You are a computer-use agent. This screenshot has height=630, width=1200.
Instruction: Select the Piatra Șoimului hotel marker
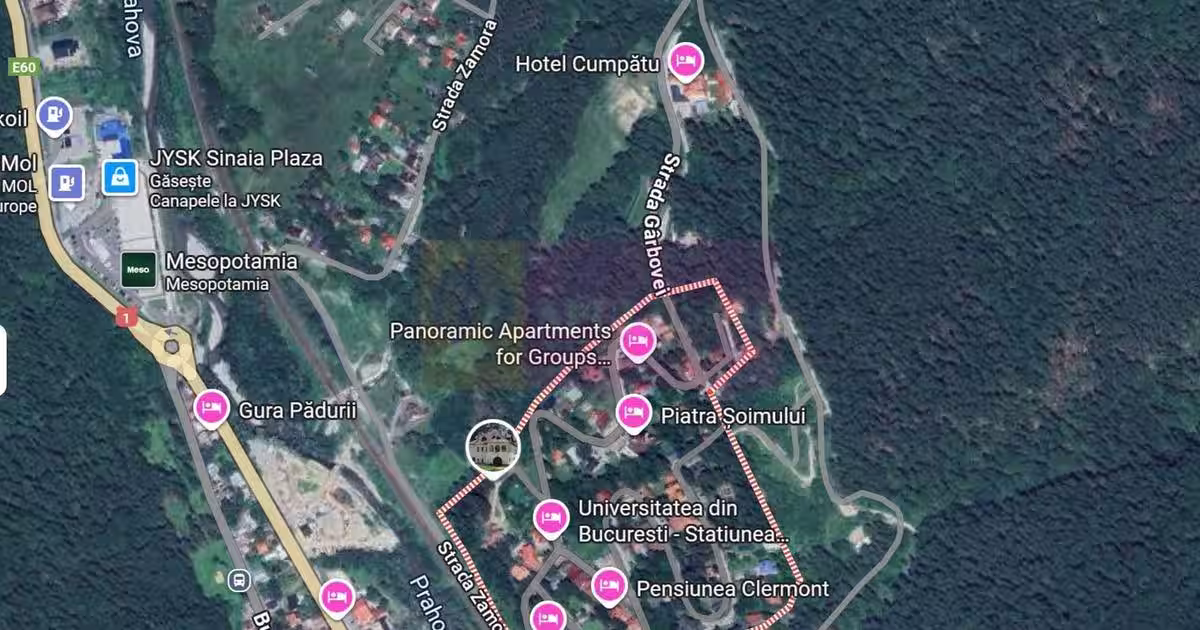point(633,411)
